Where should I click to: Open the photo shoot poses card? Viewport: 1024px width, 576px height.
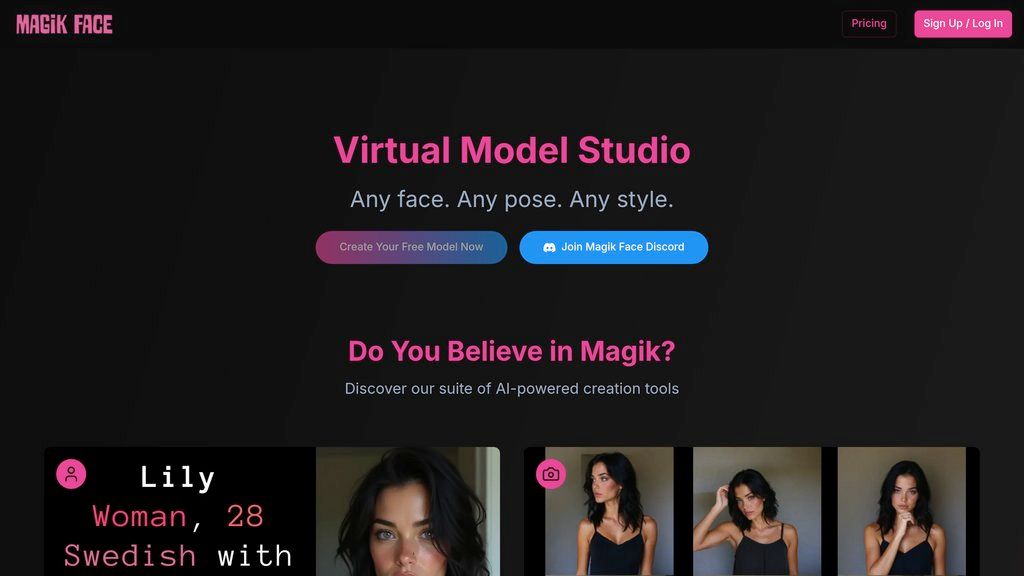[x=752, y=512]
